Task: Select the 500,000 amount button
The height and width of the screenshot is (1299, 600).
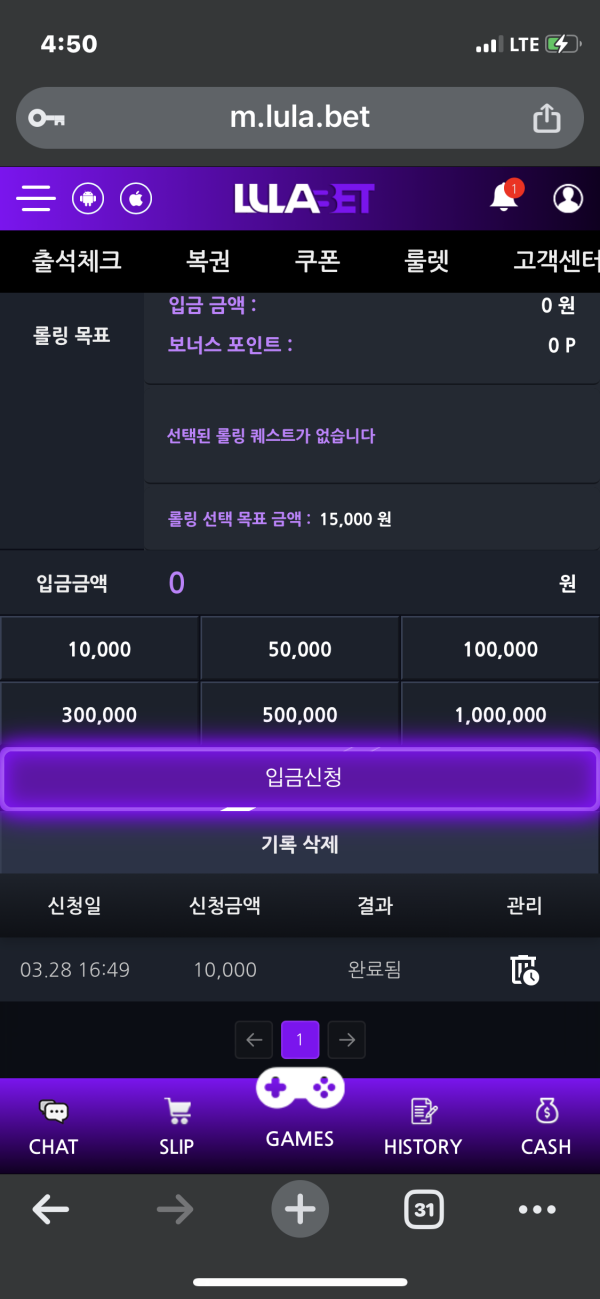Action: coord(300,715)
